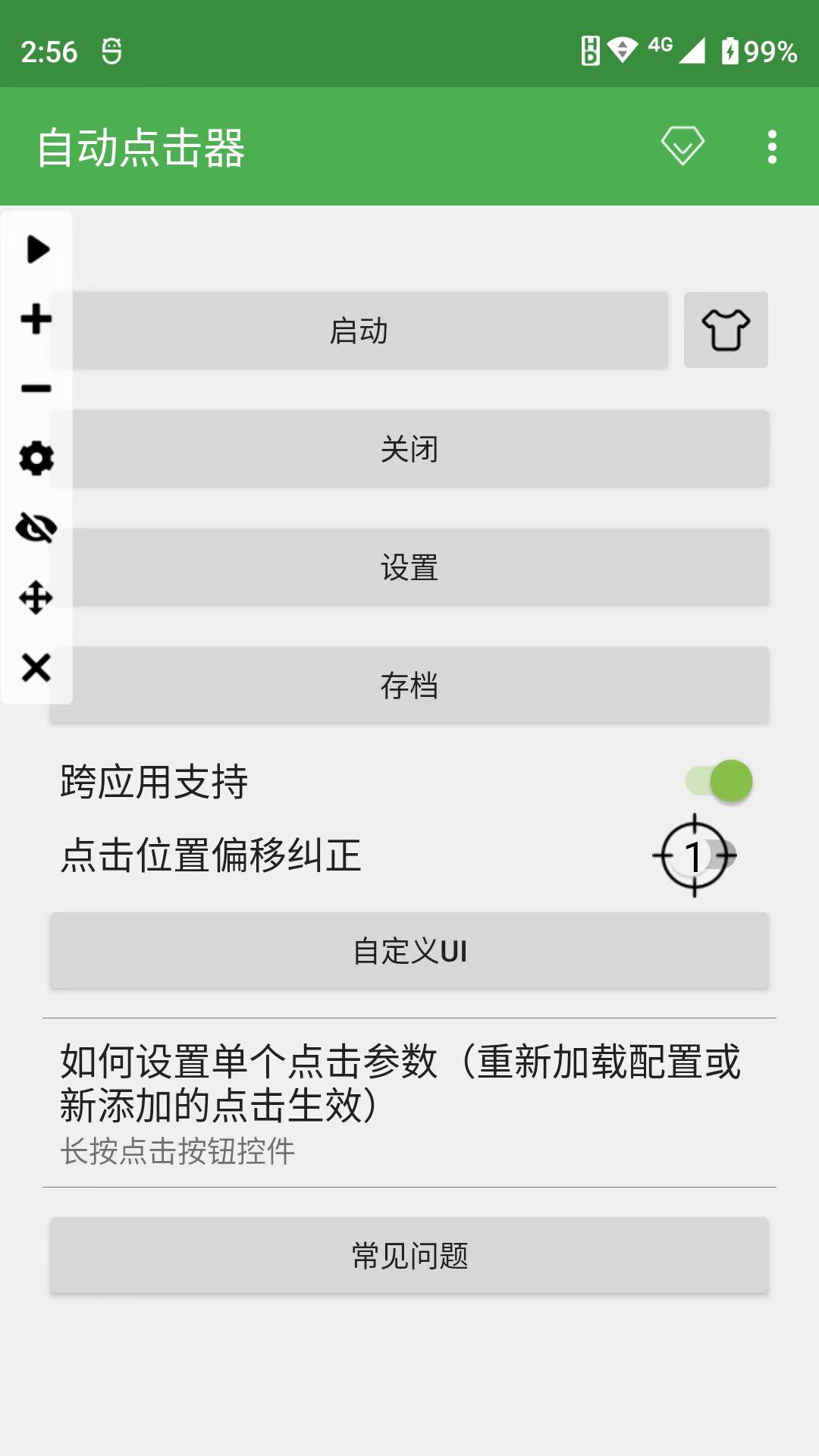Open theme options via the shirt icon
The height and width of the screenshot is (1456, 819).
tap(726, 330)
